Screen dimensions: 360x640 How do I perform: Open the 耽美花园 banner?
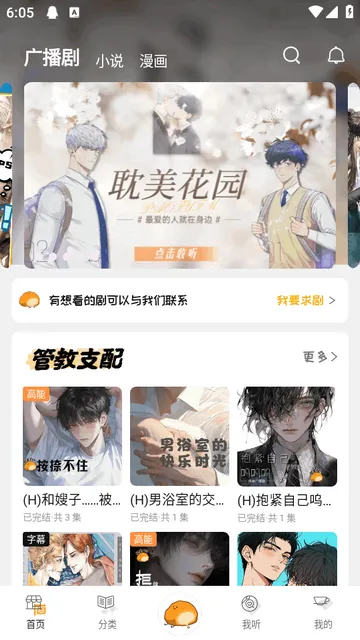(x=180, y=175)
